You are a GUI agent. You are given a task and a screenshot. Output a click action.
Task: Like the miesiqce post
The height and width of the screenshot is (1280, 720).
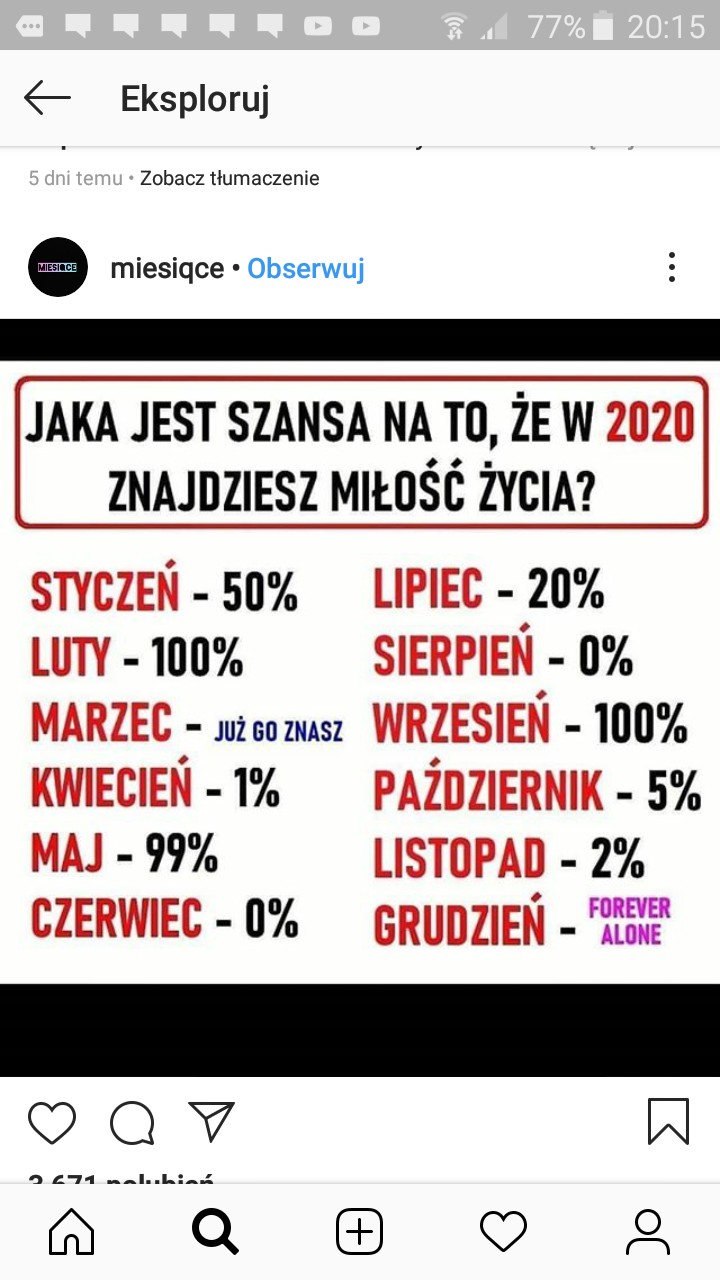(52, 1122)
